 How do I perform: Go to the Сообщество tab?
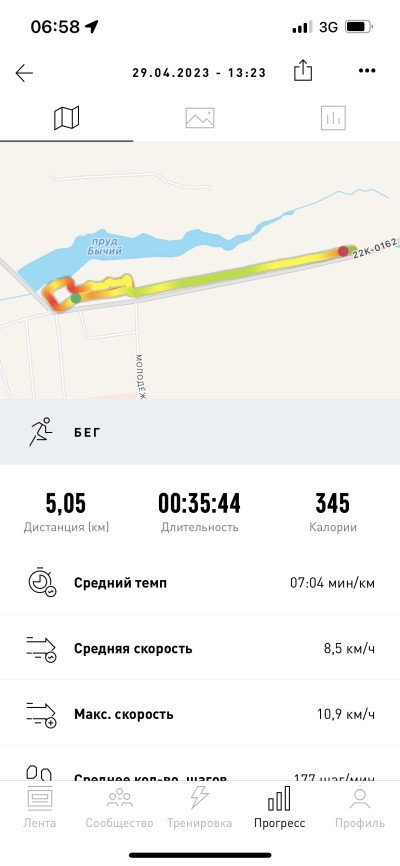[119, 807]
